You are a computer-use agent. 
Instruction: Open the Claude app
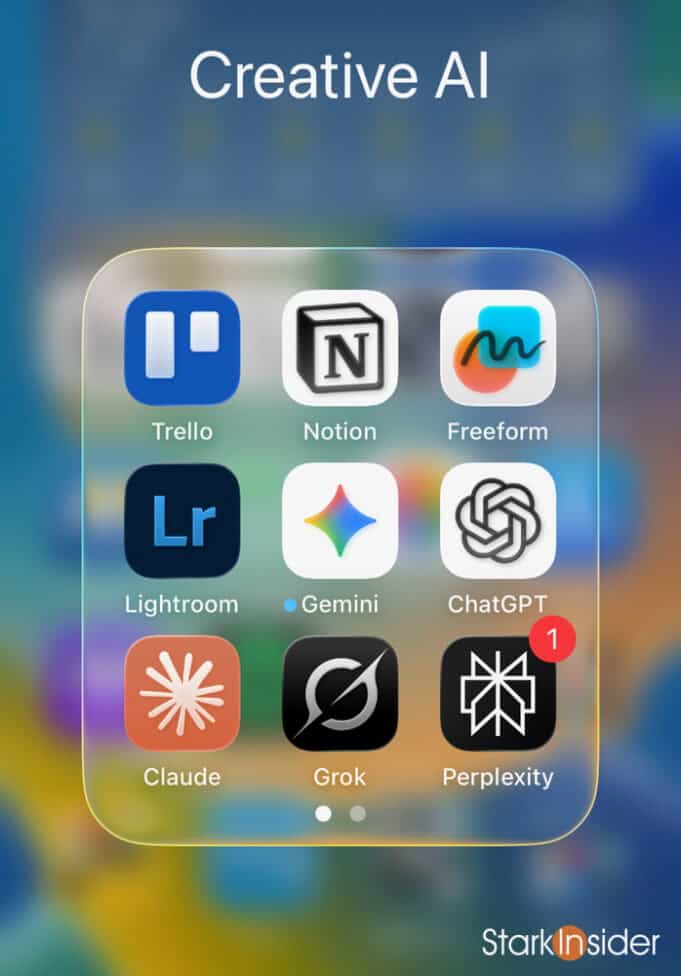coord(182,694)
